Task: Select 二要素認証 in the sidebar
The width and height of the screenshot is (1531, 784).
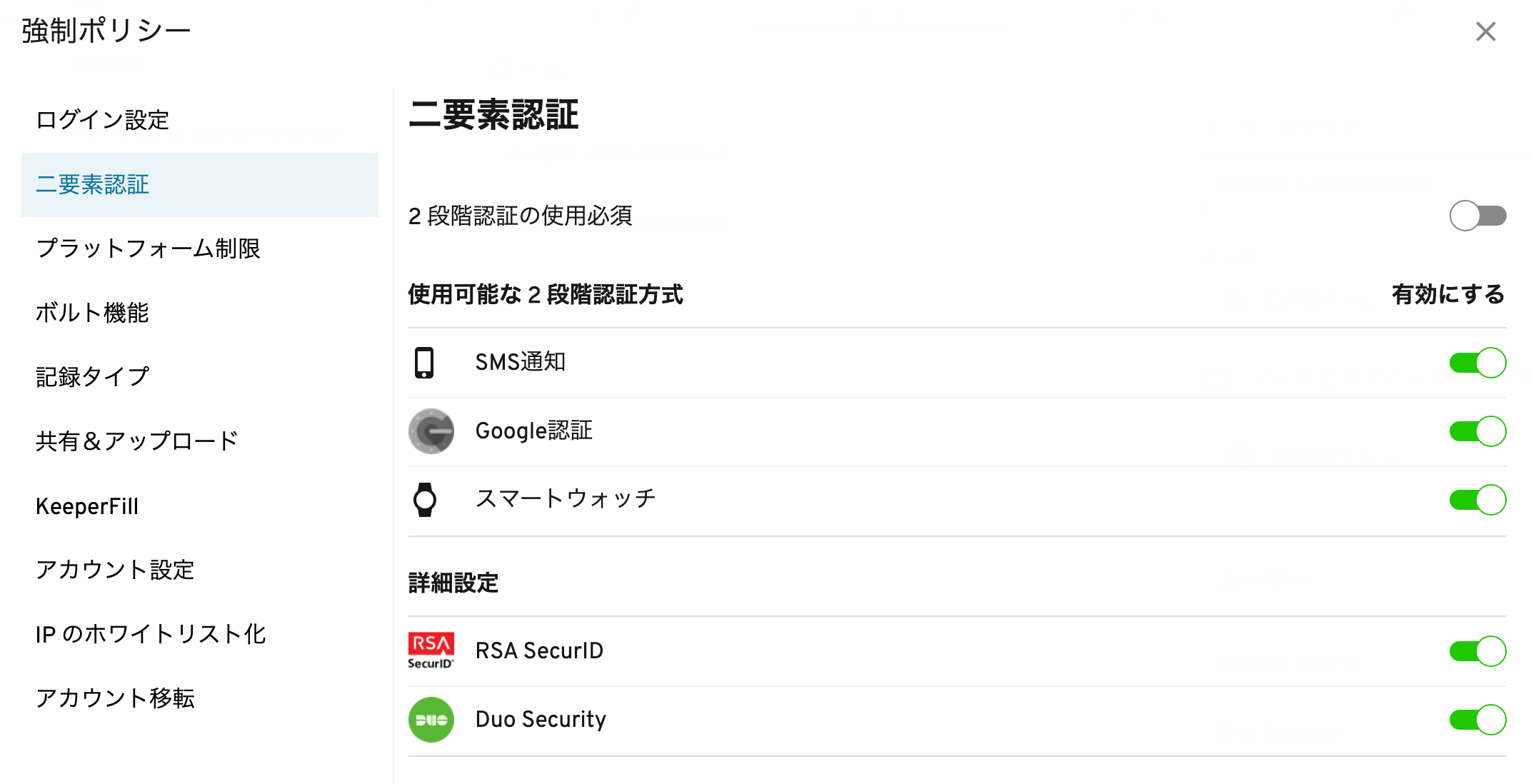Action: [x=93, y=184]
